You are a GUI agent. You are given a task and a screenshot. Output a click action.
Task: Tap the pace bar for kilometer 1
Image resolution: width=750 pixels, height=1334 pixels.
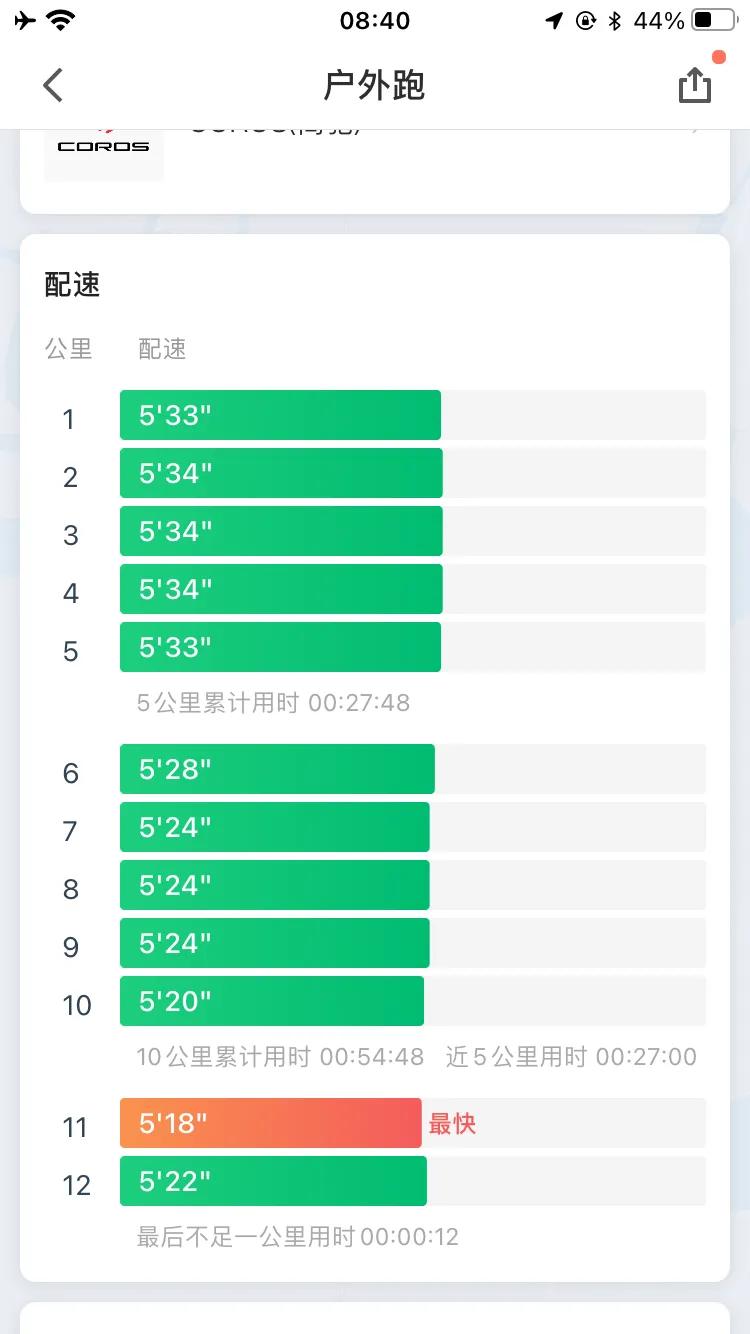(280, 415)
